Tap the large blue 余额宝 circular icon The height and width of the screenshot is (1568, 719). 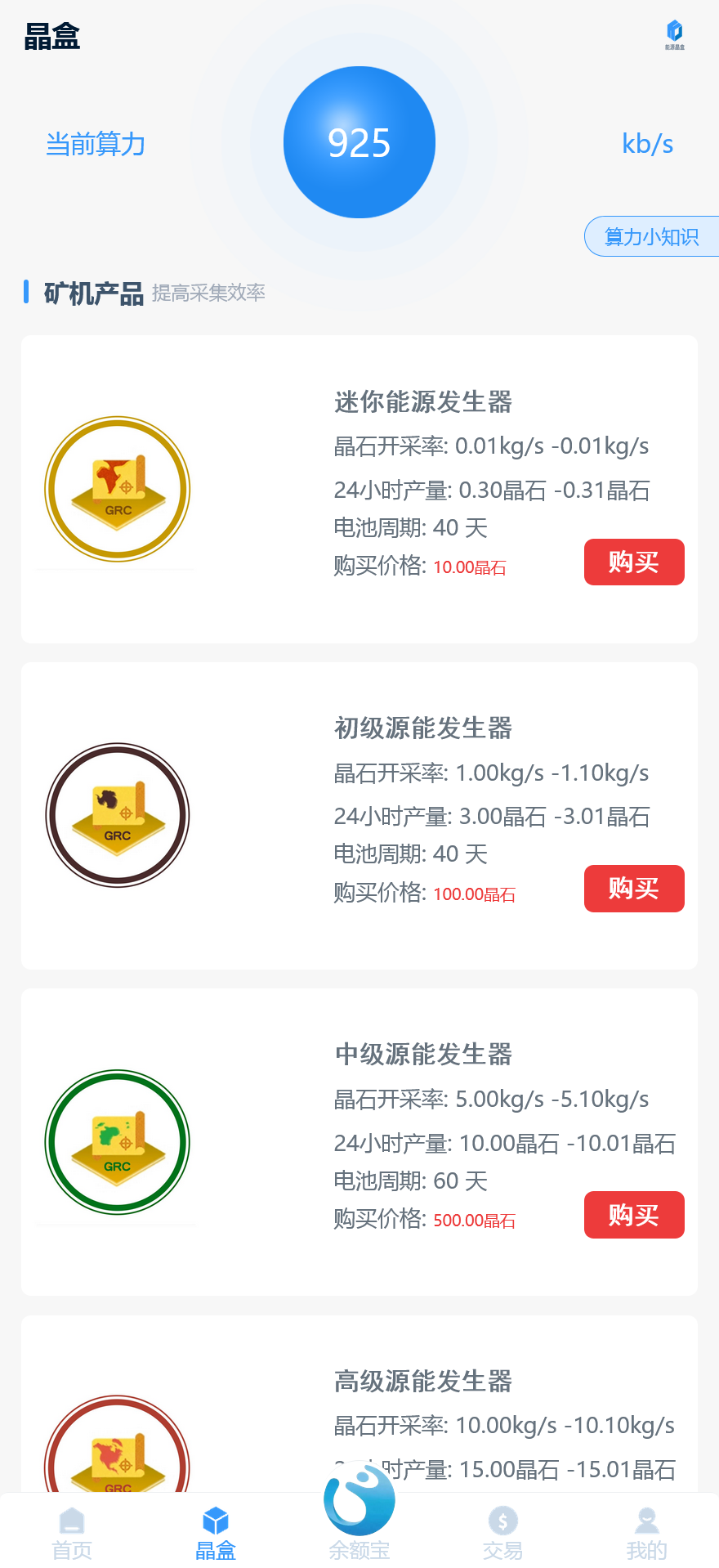pos(359,1499)
